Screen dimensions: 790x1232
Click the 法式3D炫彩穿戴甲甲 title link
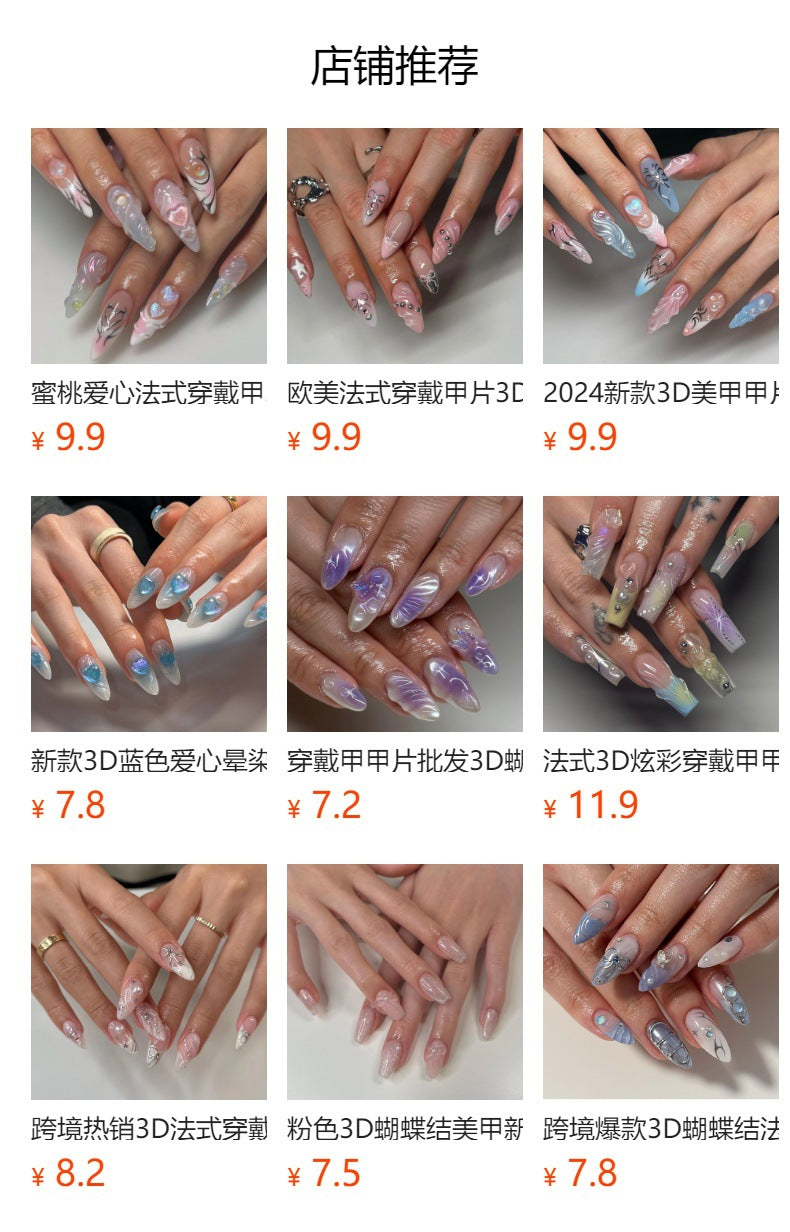click(x=661, y=760)
